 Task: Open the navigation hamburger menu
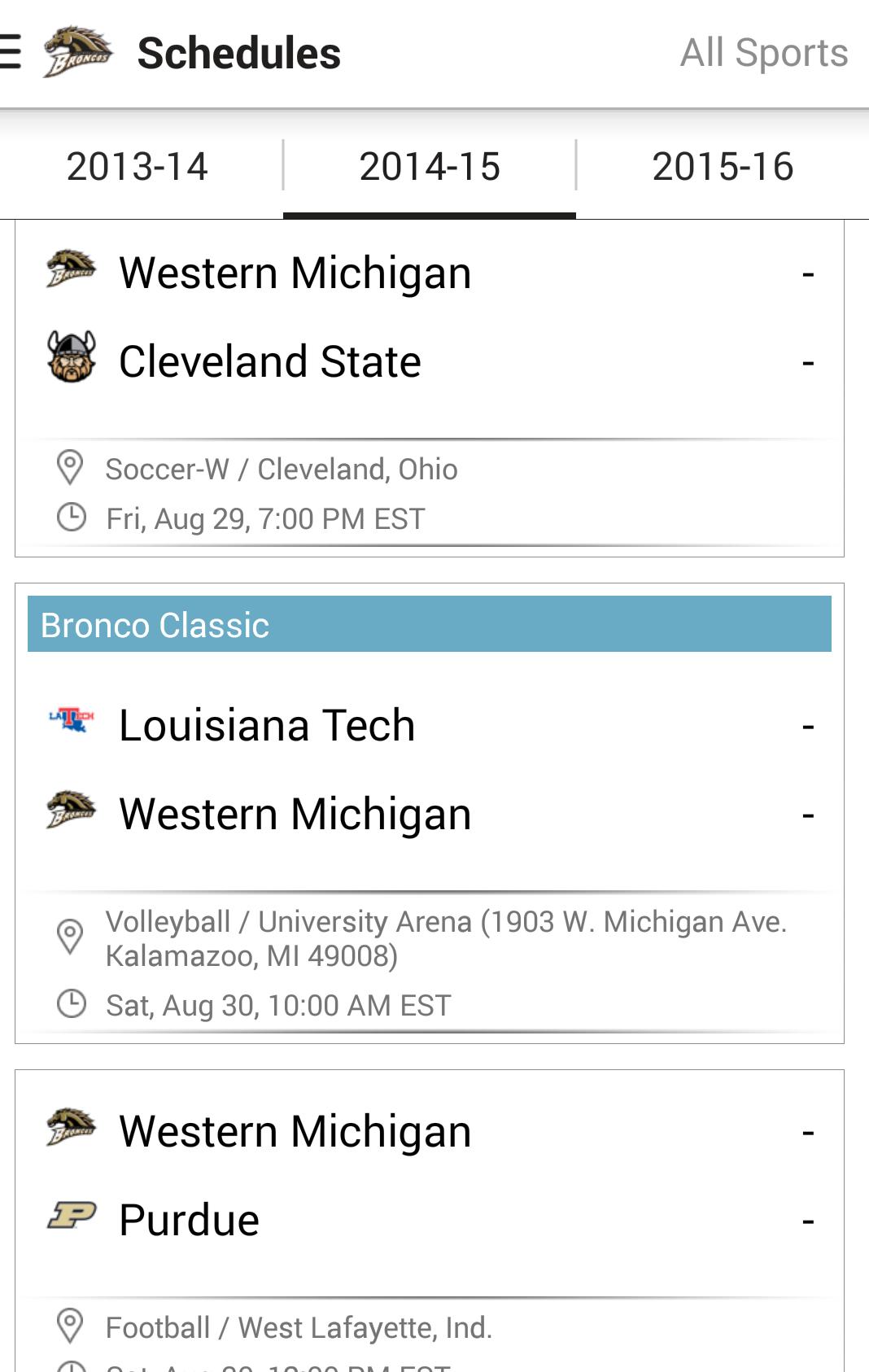pos(8,51)
